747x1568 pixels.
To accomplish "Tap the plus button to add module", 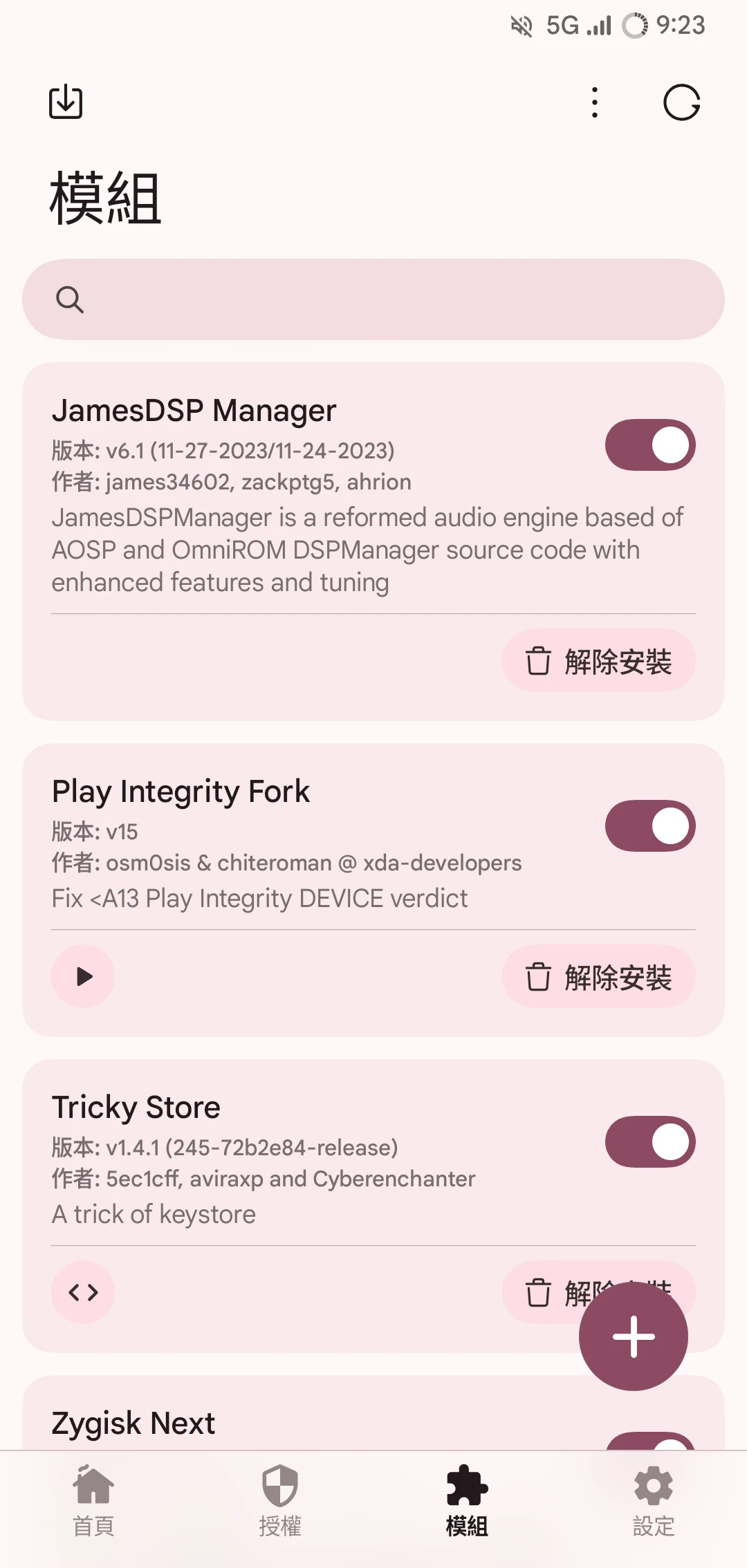I will [x=633, y=1336].
